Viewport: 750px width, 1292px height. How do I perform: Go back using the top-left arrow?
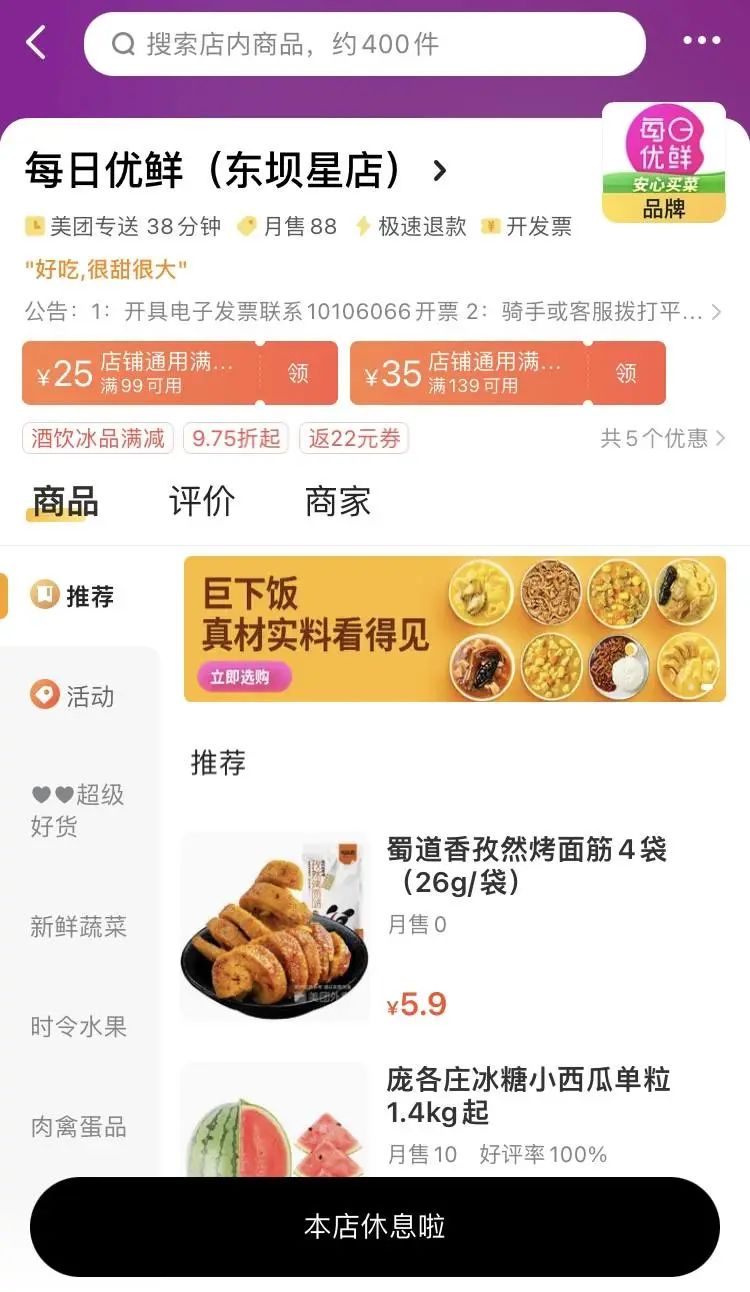[x=37, y=43]
